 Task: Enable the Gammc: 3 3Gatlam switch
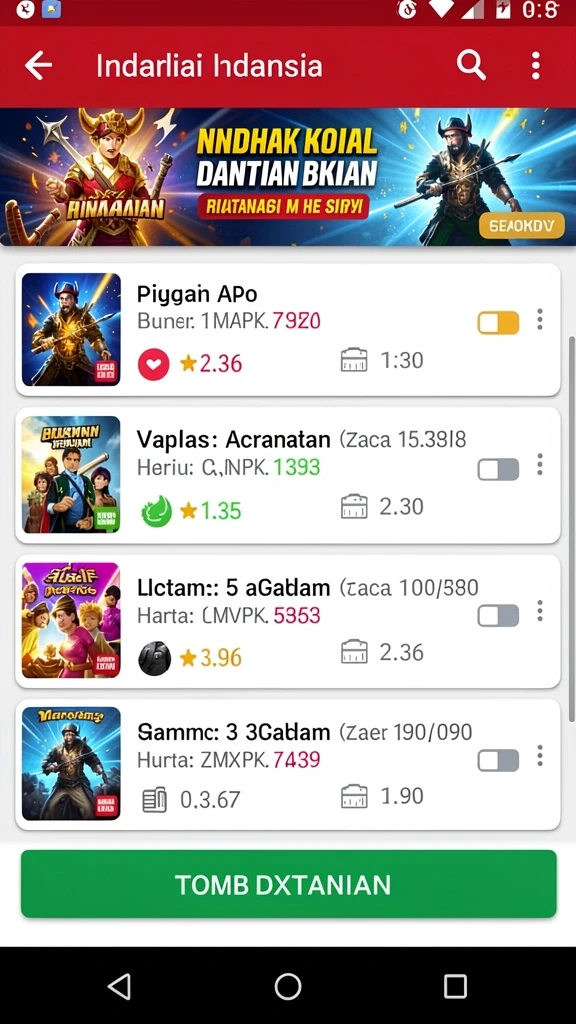498,760
